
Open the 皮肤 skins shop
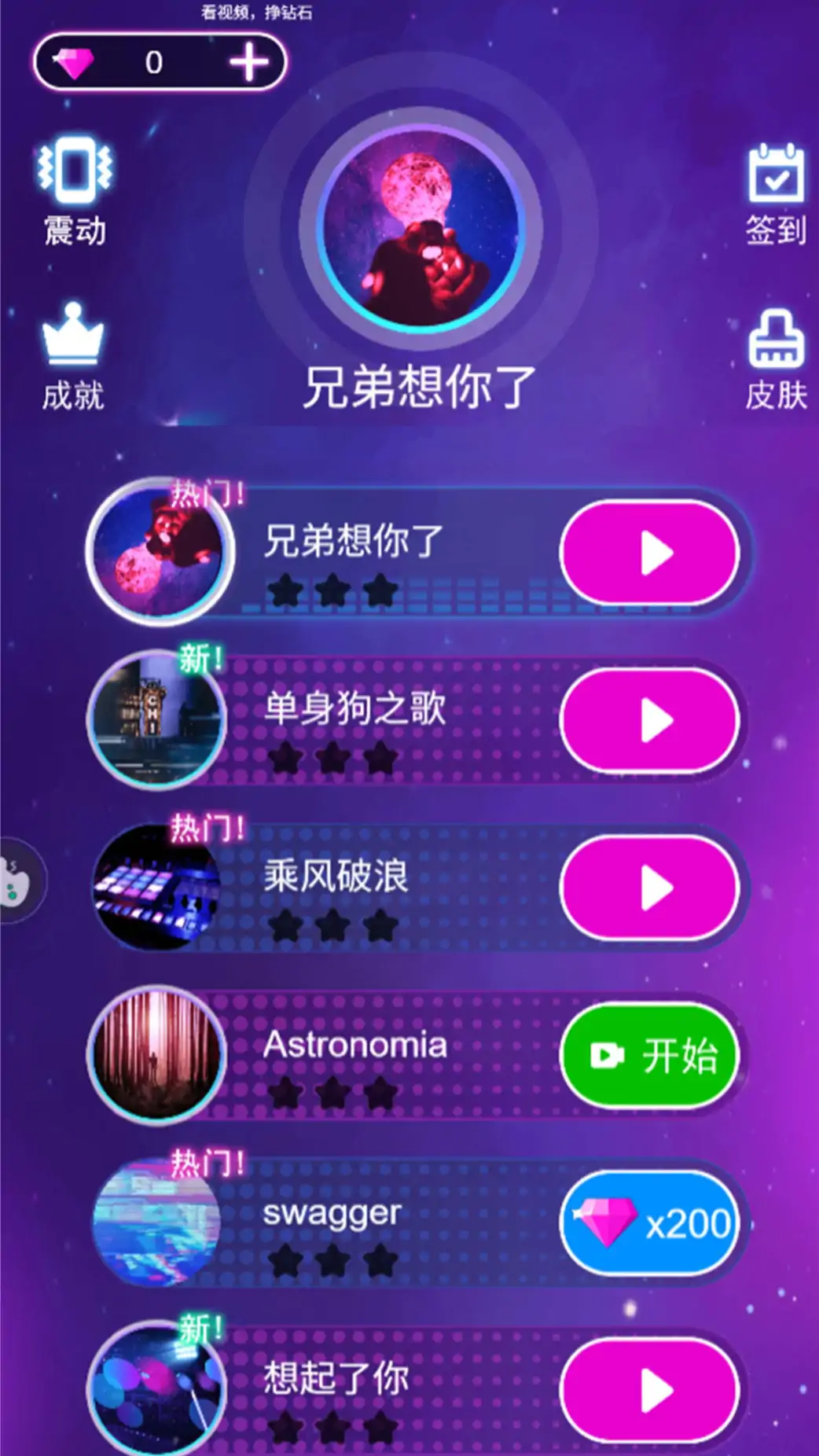[x=775, y=359]
